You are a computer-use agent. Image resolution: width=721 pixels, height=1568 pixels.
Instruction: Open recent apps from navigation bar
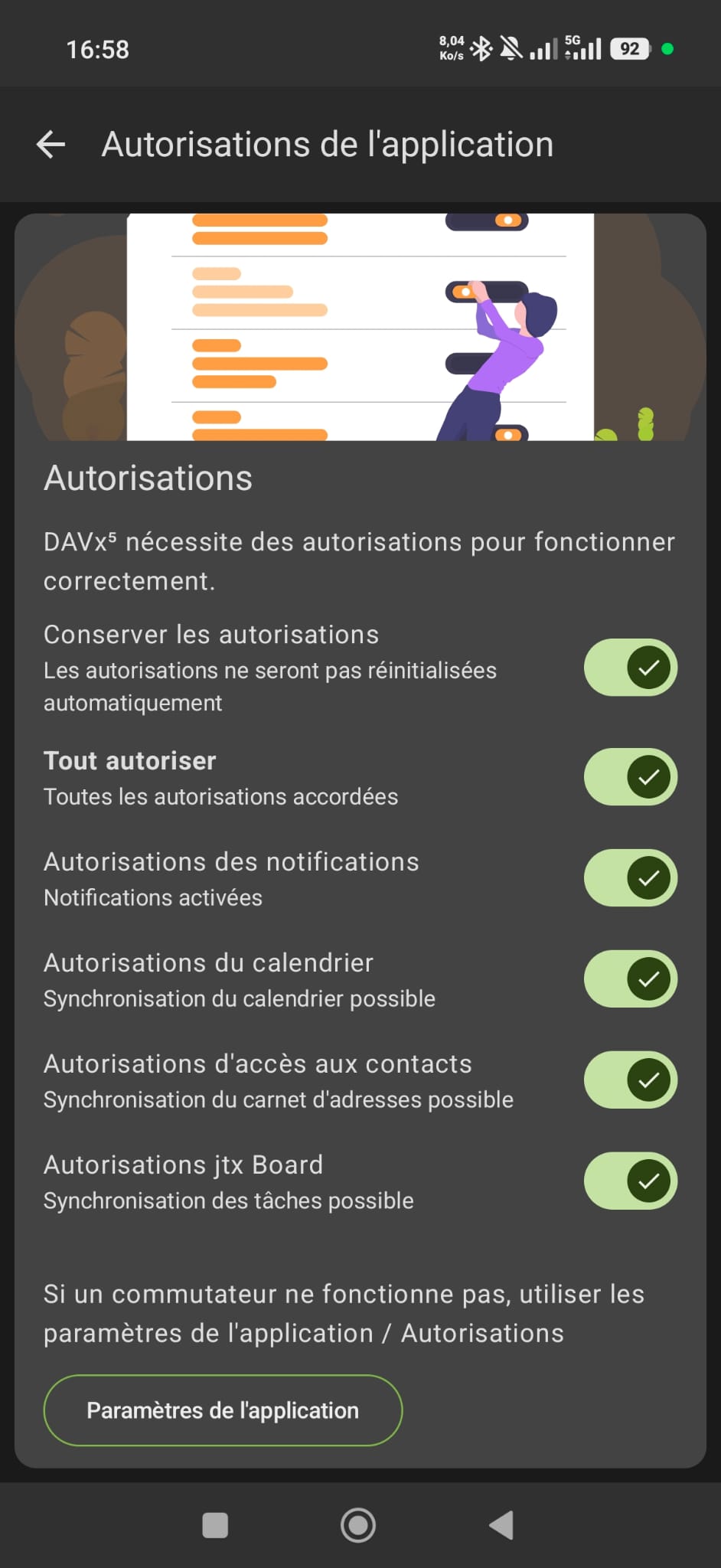[215, 1525]
